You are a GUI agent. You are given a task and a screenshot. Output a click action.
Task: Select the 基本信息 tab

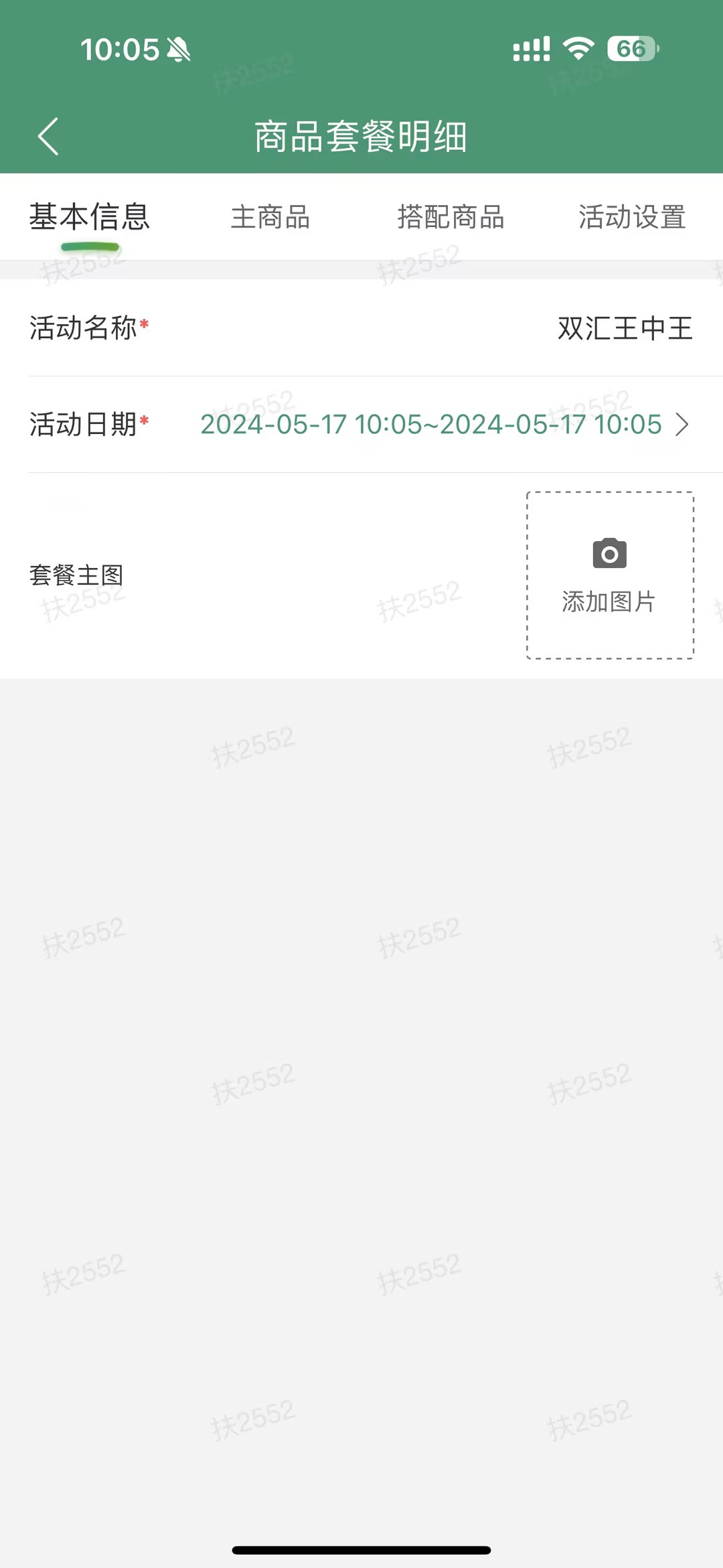pyautogui.click(x=90, y=217)
